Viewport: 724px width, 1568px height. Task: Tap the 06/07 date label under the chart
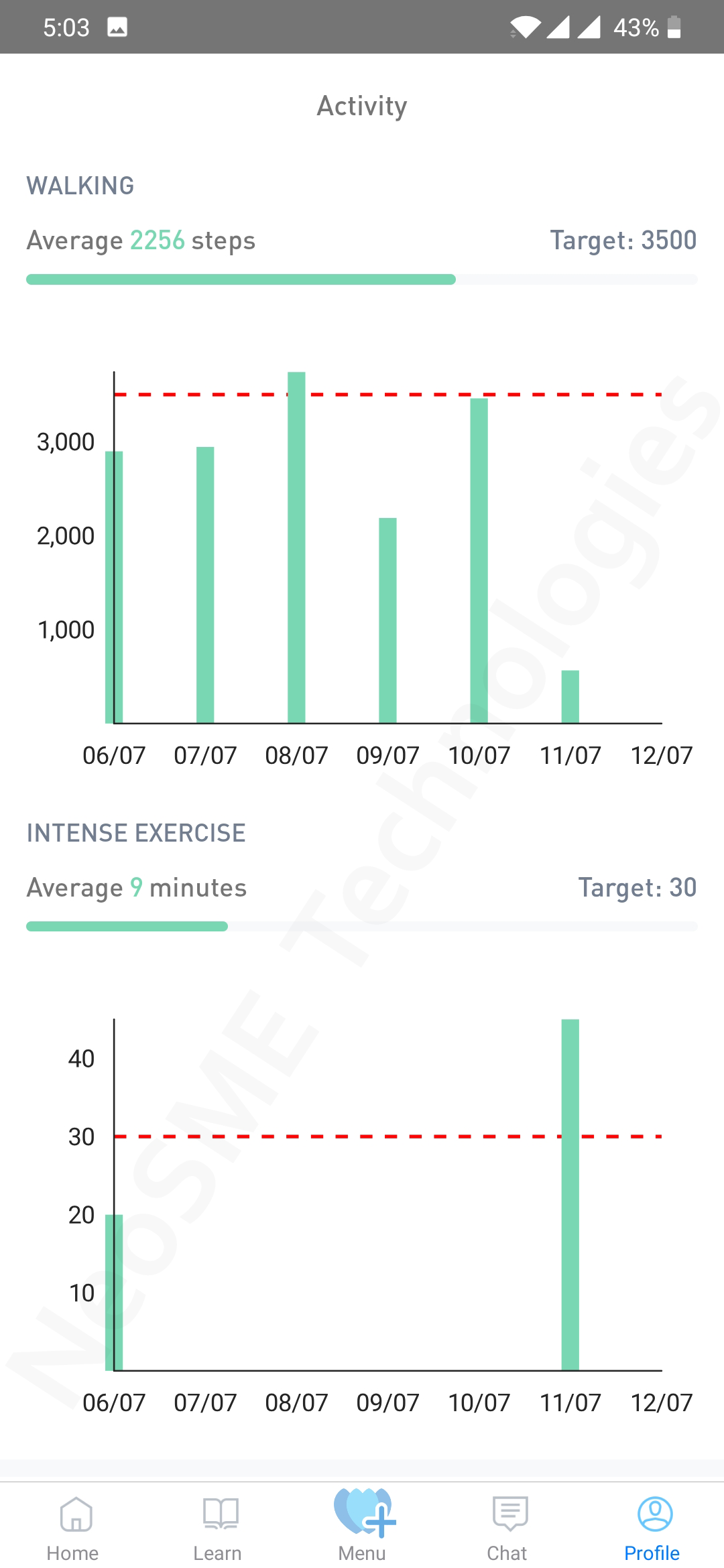coord(115,755)
